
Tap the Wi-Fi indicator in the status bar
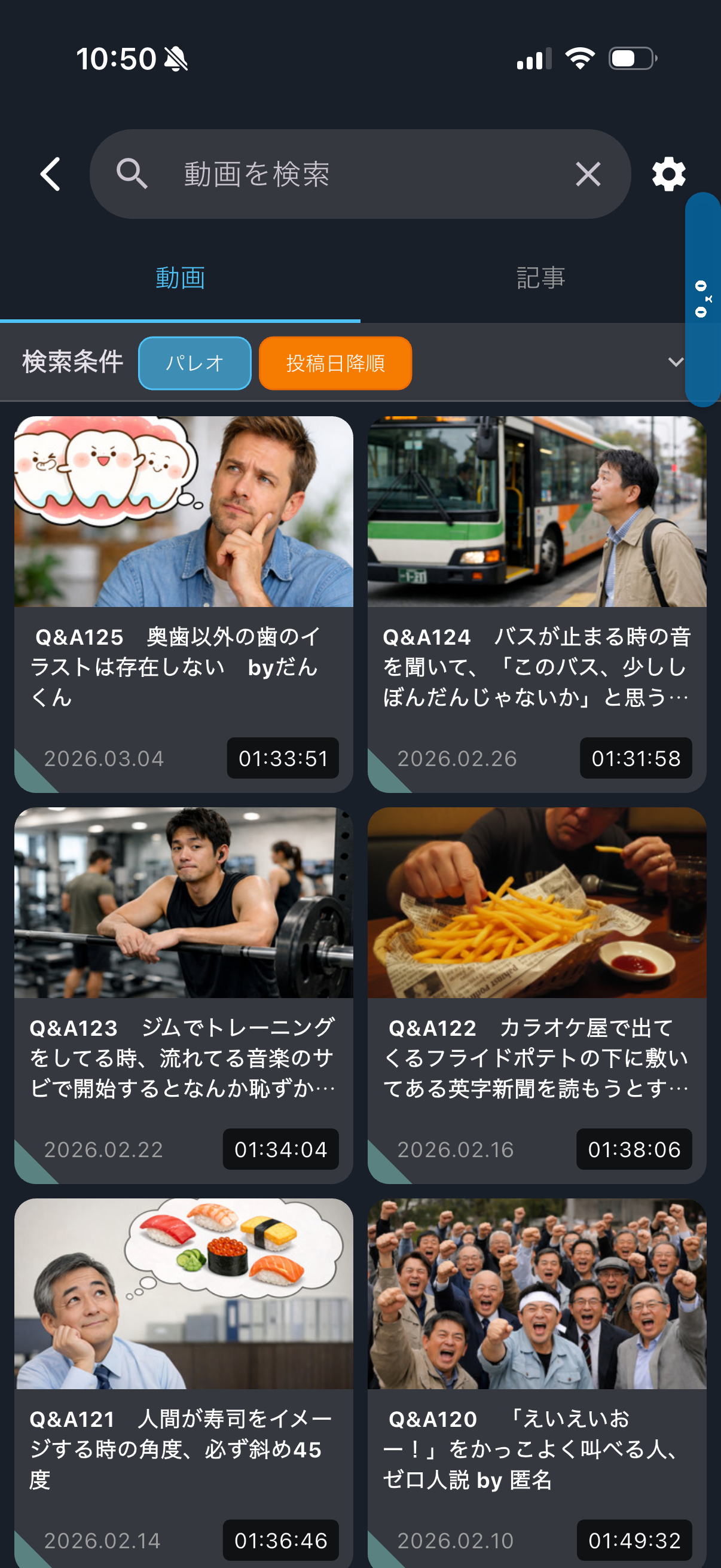coord(578,57)
